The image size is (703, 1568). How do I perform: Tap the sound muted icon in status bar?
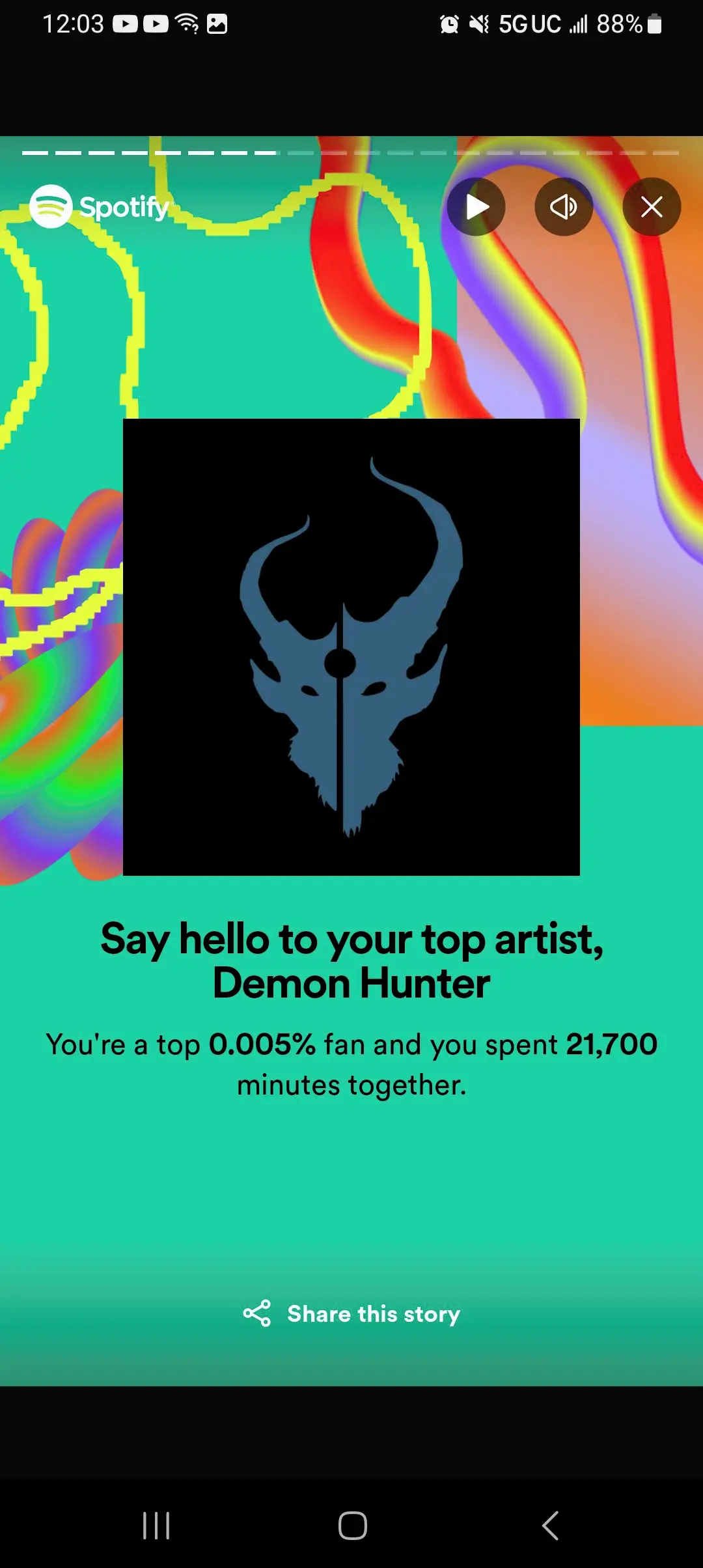480,23
